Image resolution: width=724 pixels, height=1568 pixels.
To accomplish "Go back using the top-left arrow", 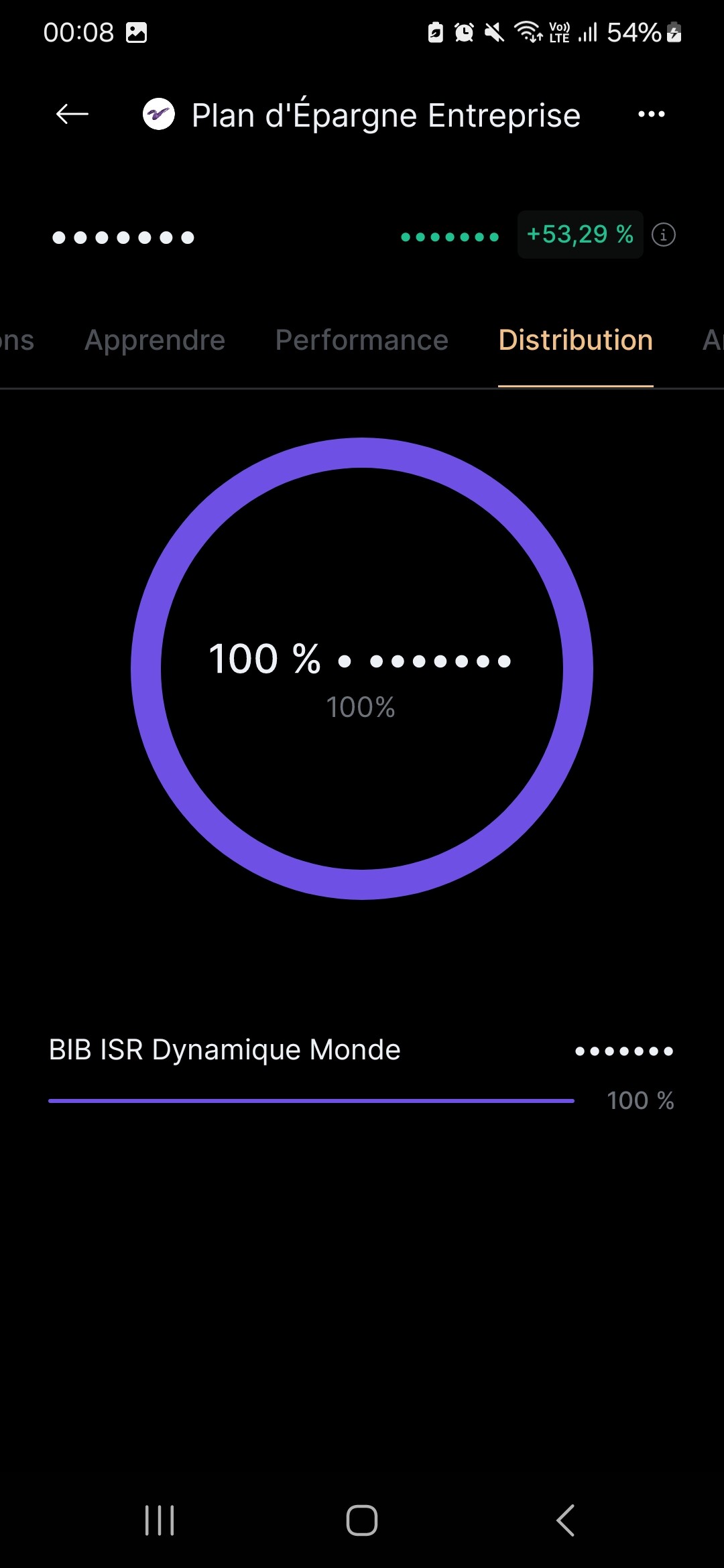I will (x=72, y=115).
